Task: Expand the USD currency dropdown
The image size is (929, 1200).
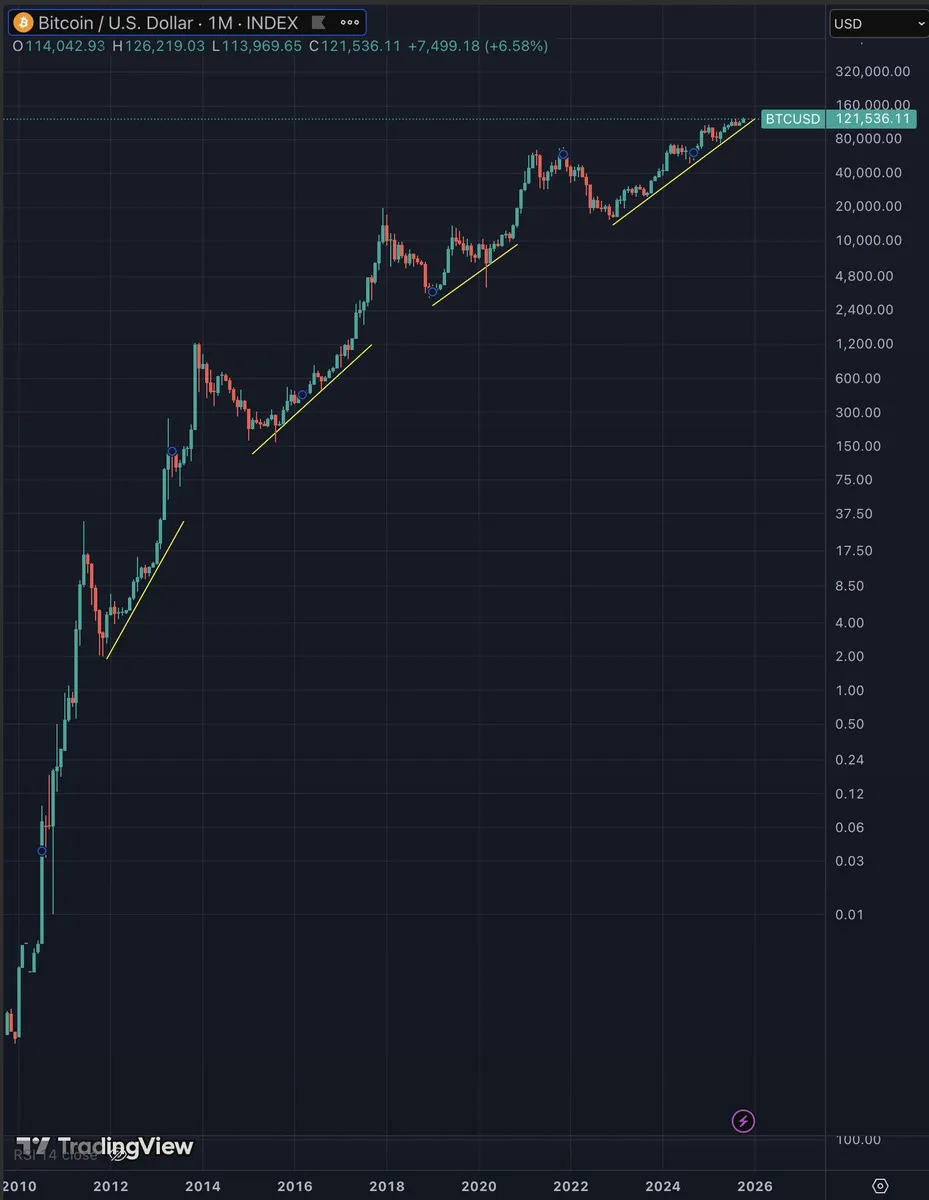Action: tap(878, 24)
